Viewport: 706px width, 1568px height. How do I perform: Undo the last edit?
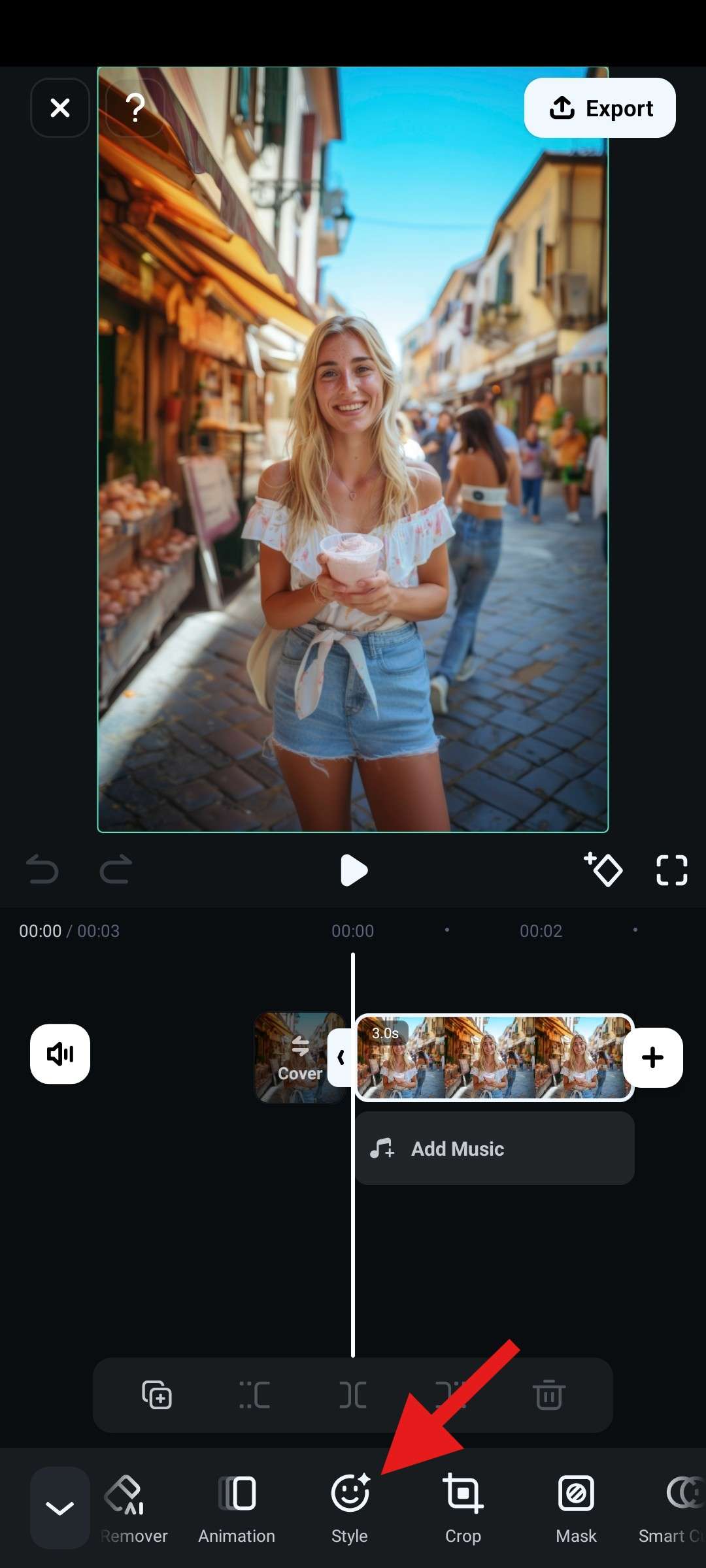tap(42, 870)
